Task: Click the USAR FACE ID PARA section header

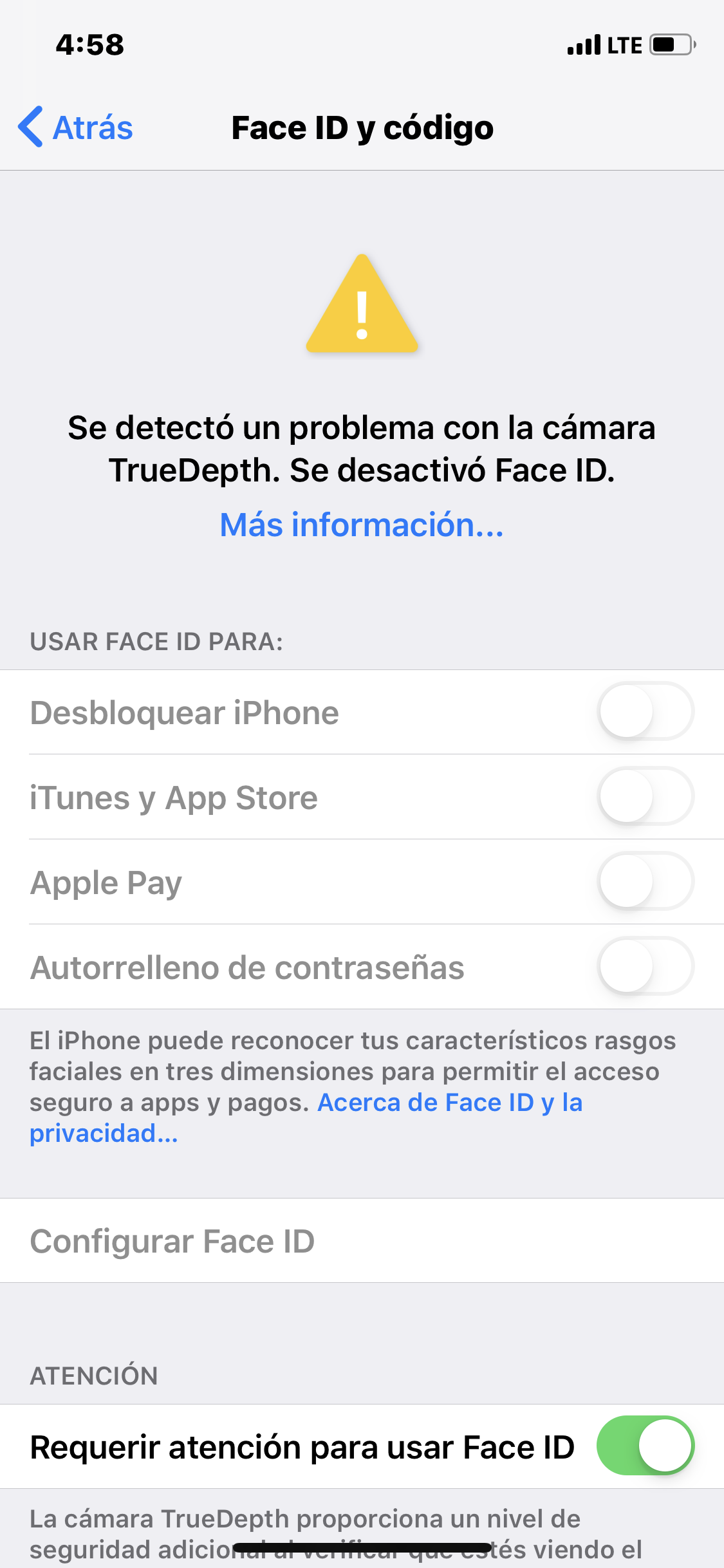Action: 156,641
